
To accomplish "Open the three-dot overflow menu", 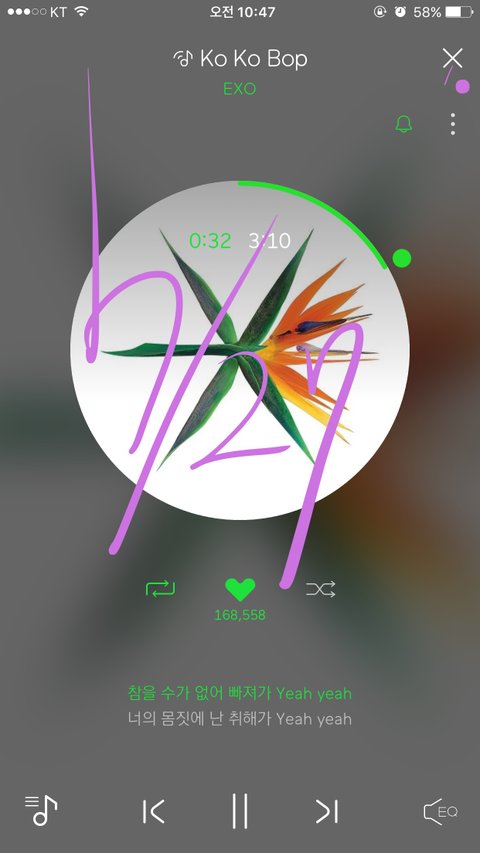I will click(x=453, y=125).
